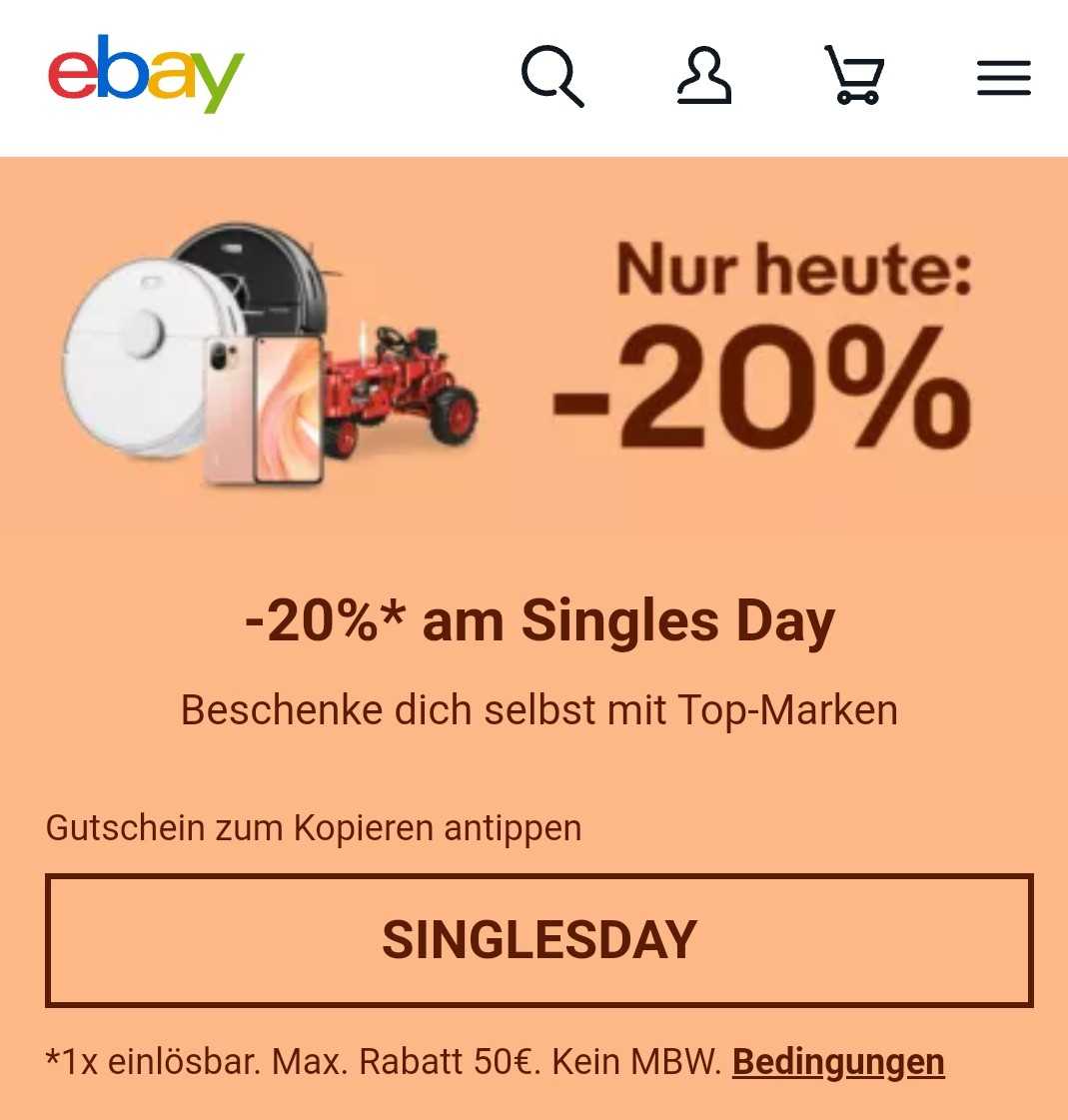Image resolution: width=1068 pixels, height=1120 pixels.
Task: Open the account profile icon
Action: click(703, 77)
